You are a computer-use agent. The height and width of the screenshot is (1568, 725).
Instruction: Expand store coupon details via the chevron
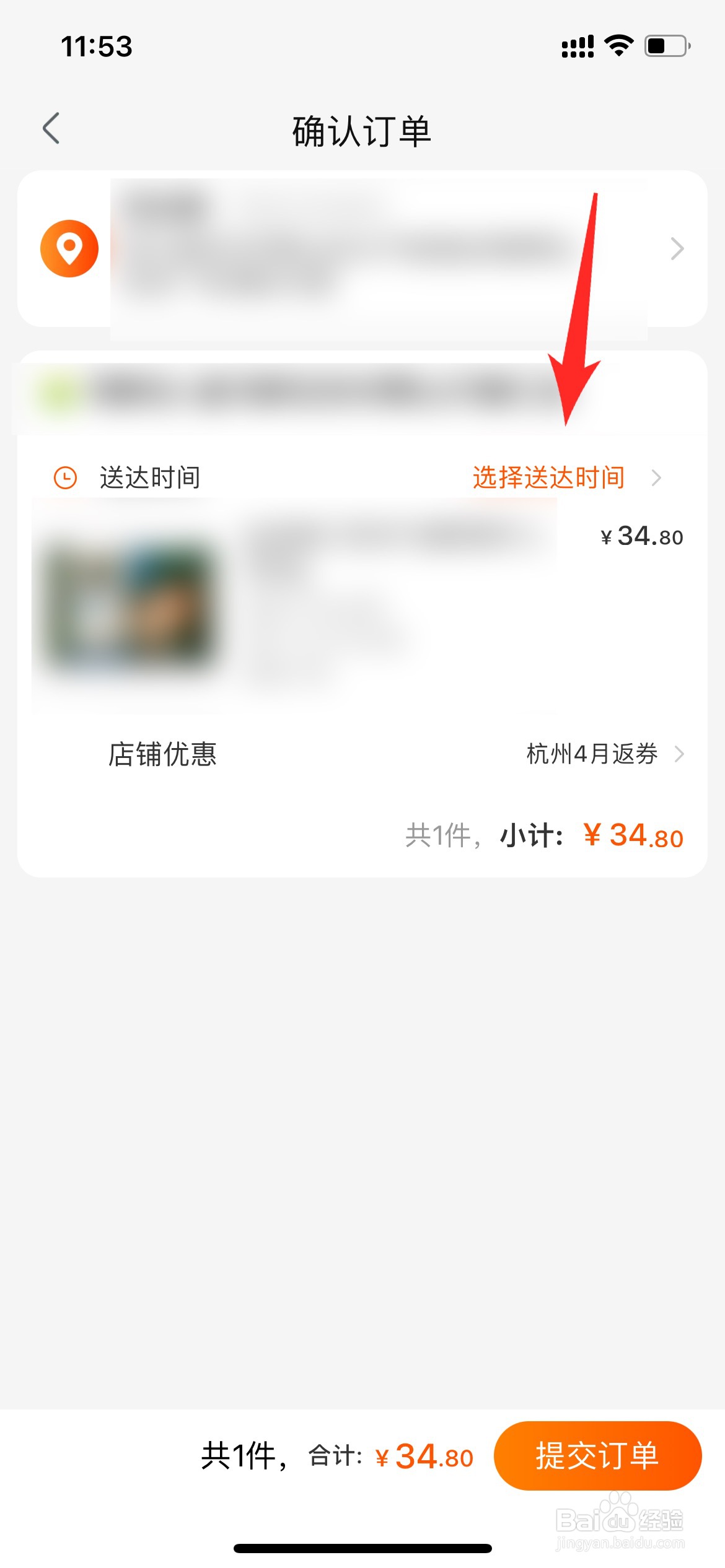(x=680, y=754)
